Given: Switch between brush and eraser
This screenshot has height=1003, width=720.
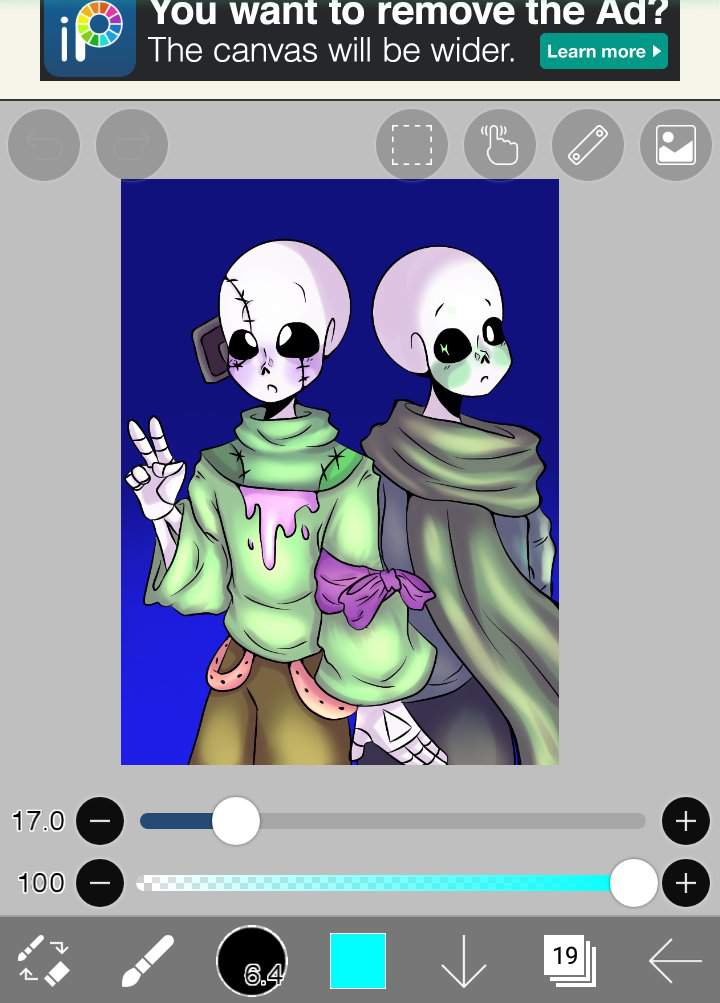Looking at the screenshot, I should (x=44, y=961).
